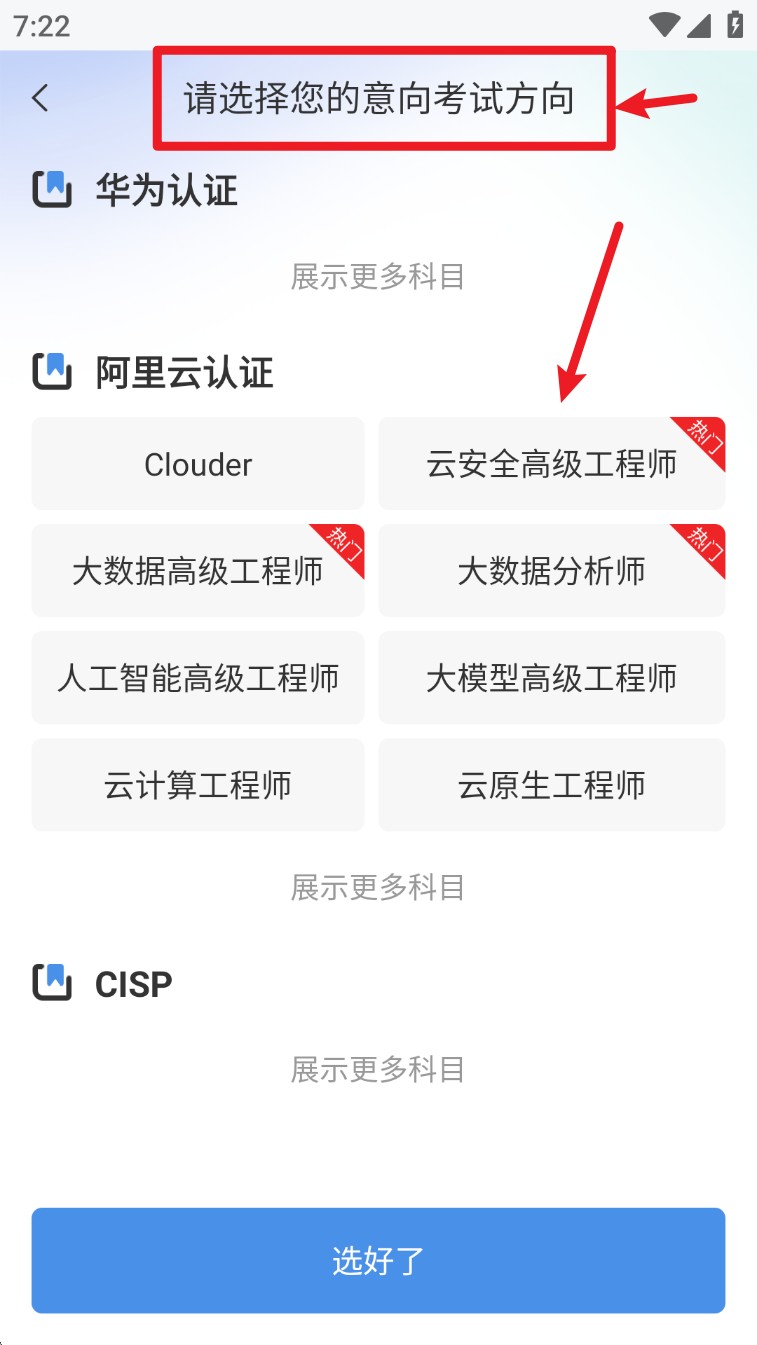Show more subjects under 阿里云认证
Viewport: 757px width, 1345px height.
378,887
